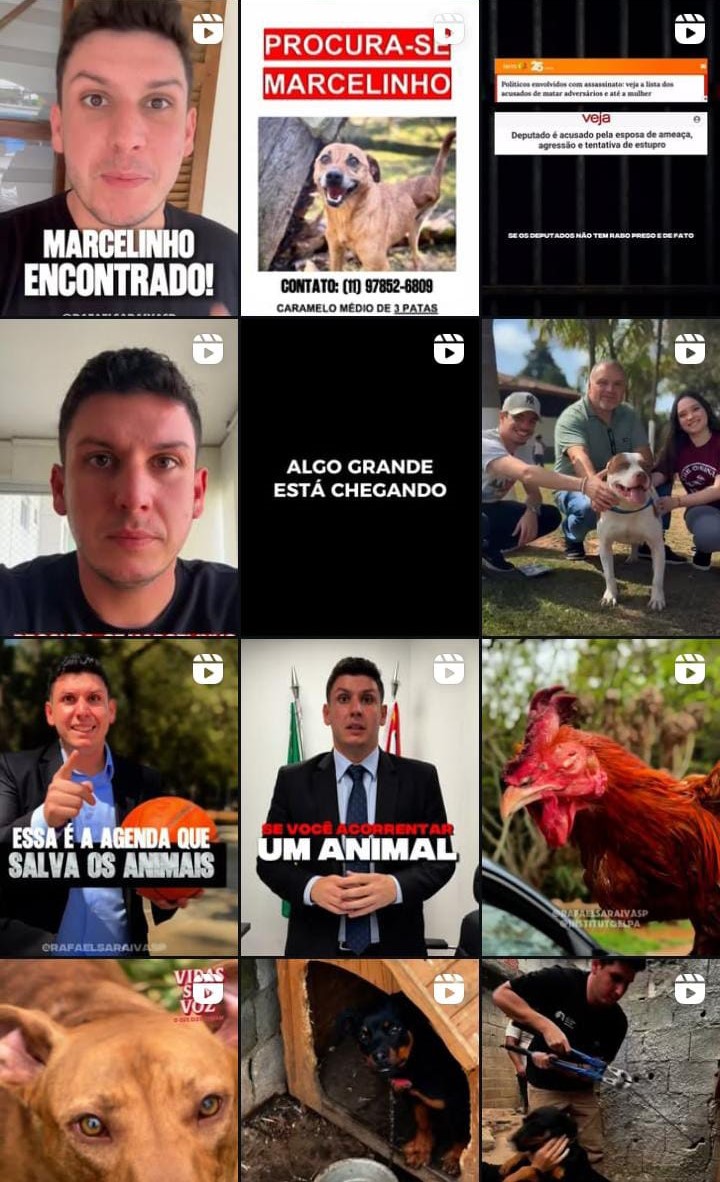Open the 'Marcelinho Encontrado!' reel
The width and height of the screenshot is (720, 1182).
(119, 158)
